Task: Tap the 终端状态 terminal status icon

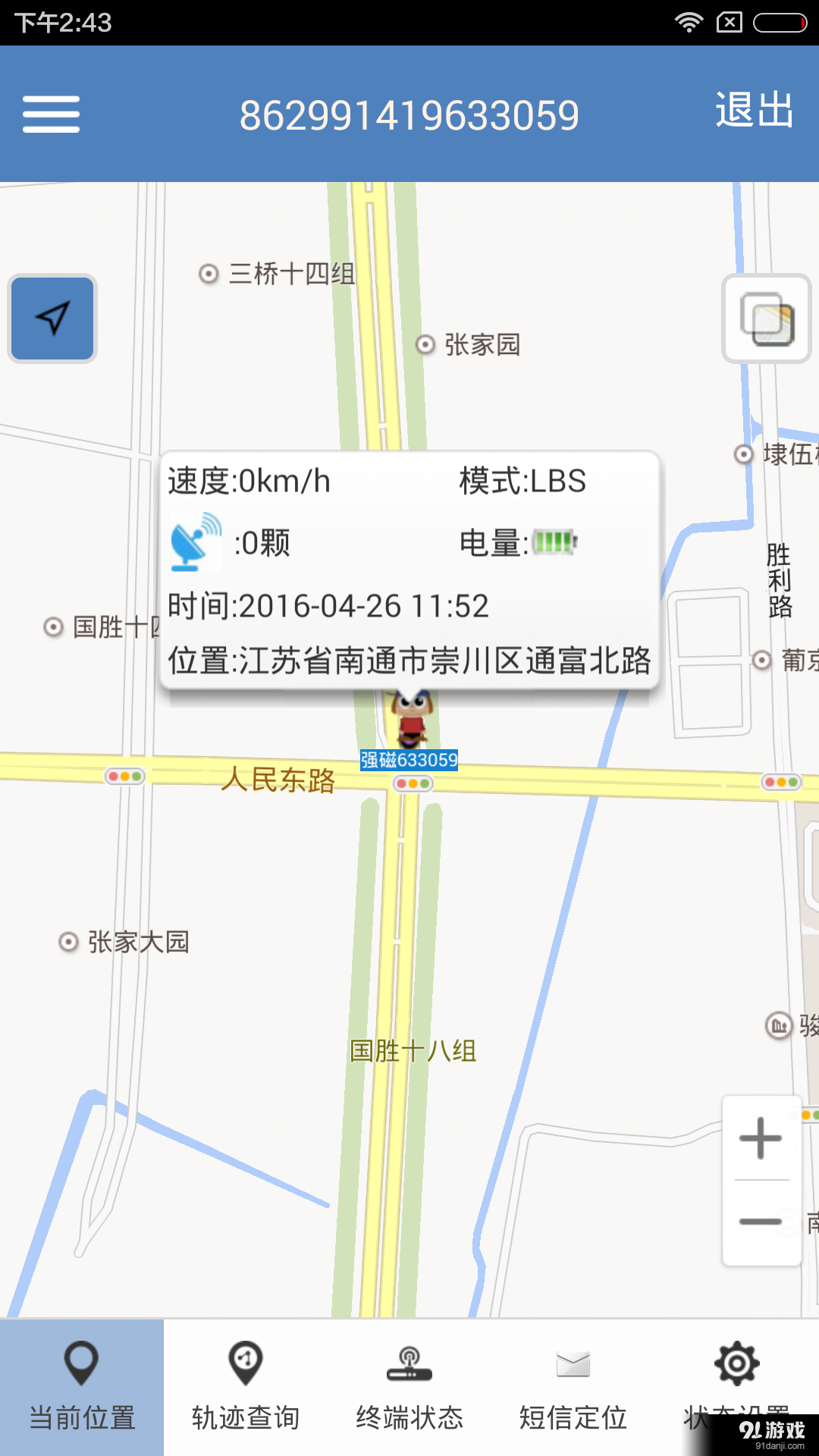Action: [x=408, y=1361]
